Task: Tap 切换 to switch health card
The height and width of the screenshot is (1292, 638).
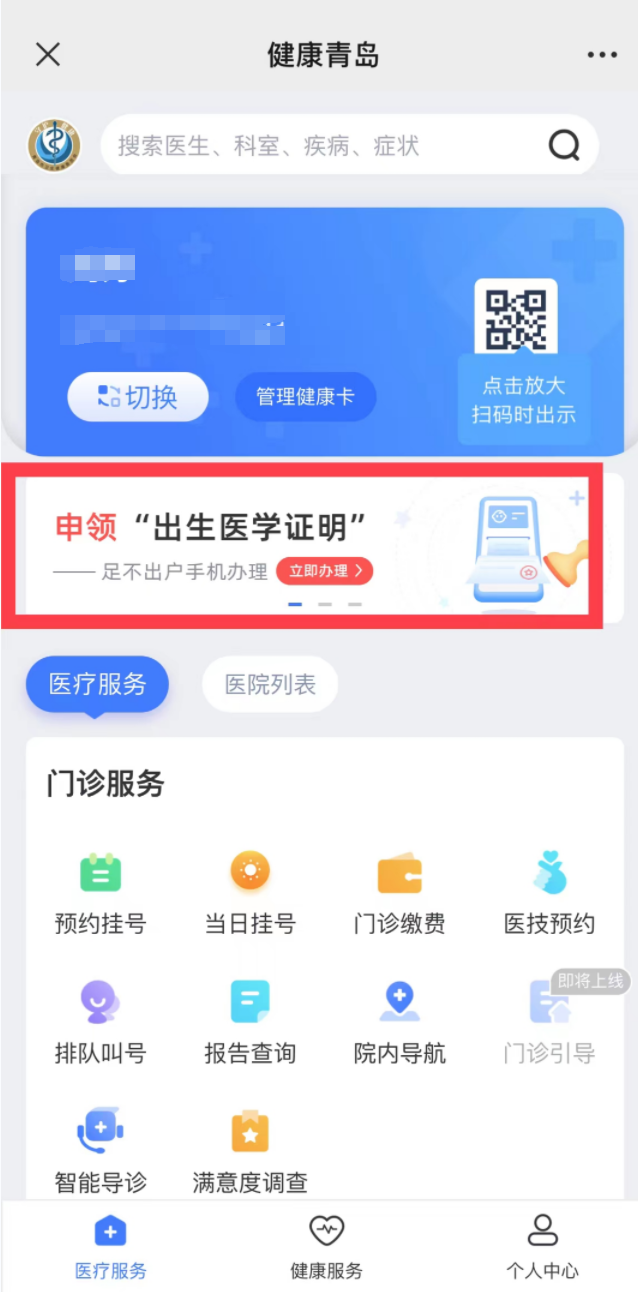Action: tap(138, 397)
